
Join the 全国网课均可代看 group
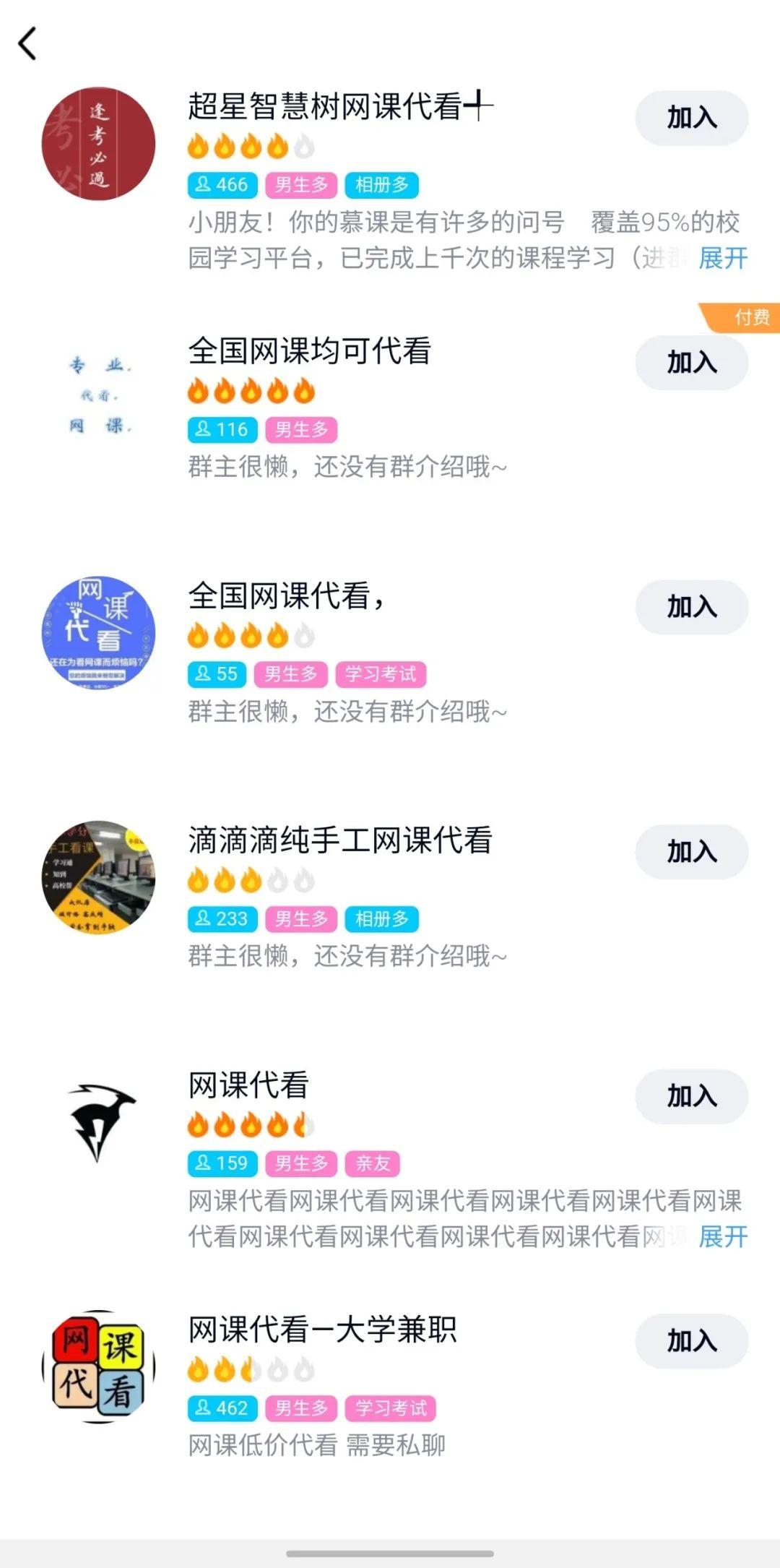[x=691, y=362]
